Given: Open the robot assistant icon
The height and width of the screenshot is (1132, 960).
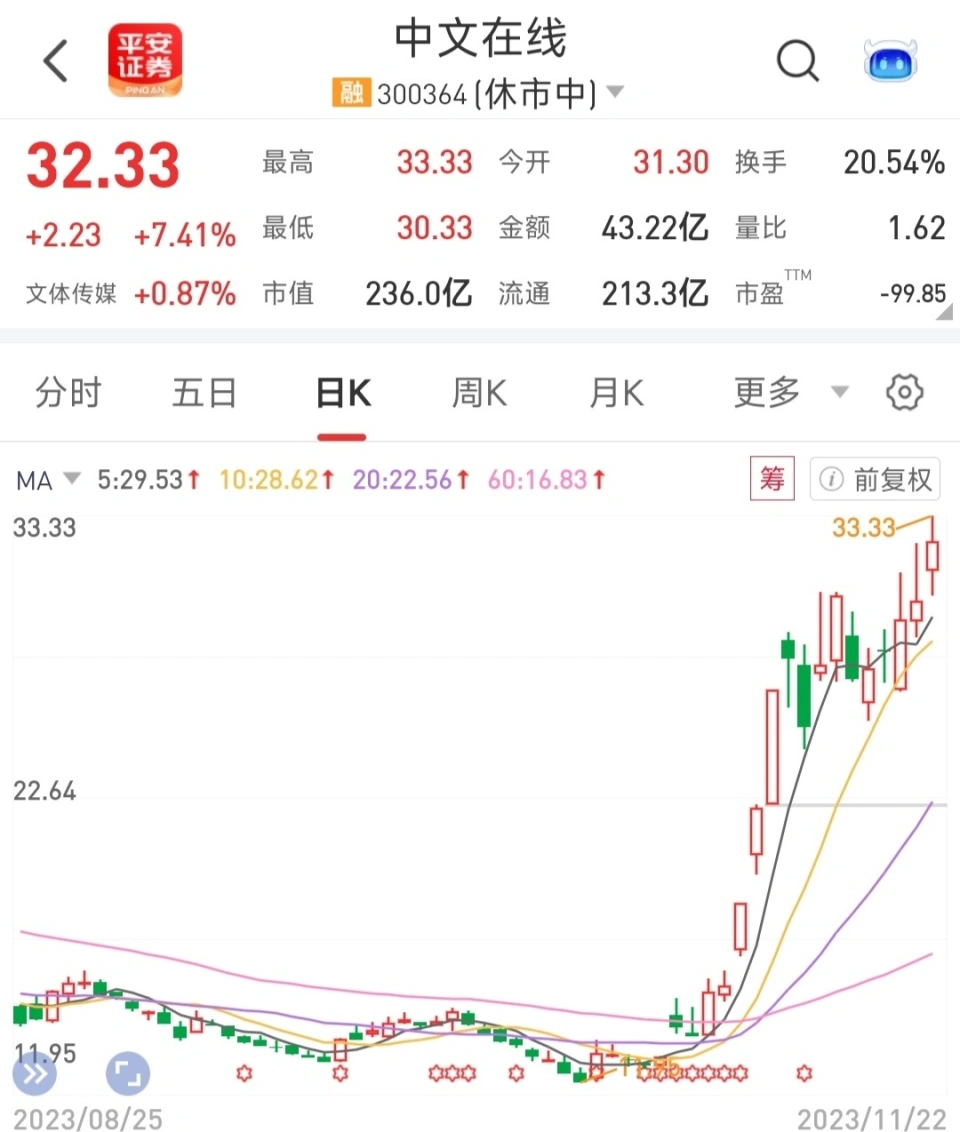Looking at the screenshot, I should coord(890,62).
